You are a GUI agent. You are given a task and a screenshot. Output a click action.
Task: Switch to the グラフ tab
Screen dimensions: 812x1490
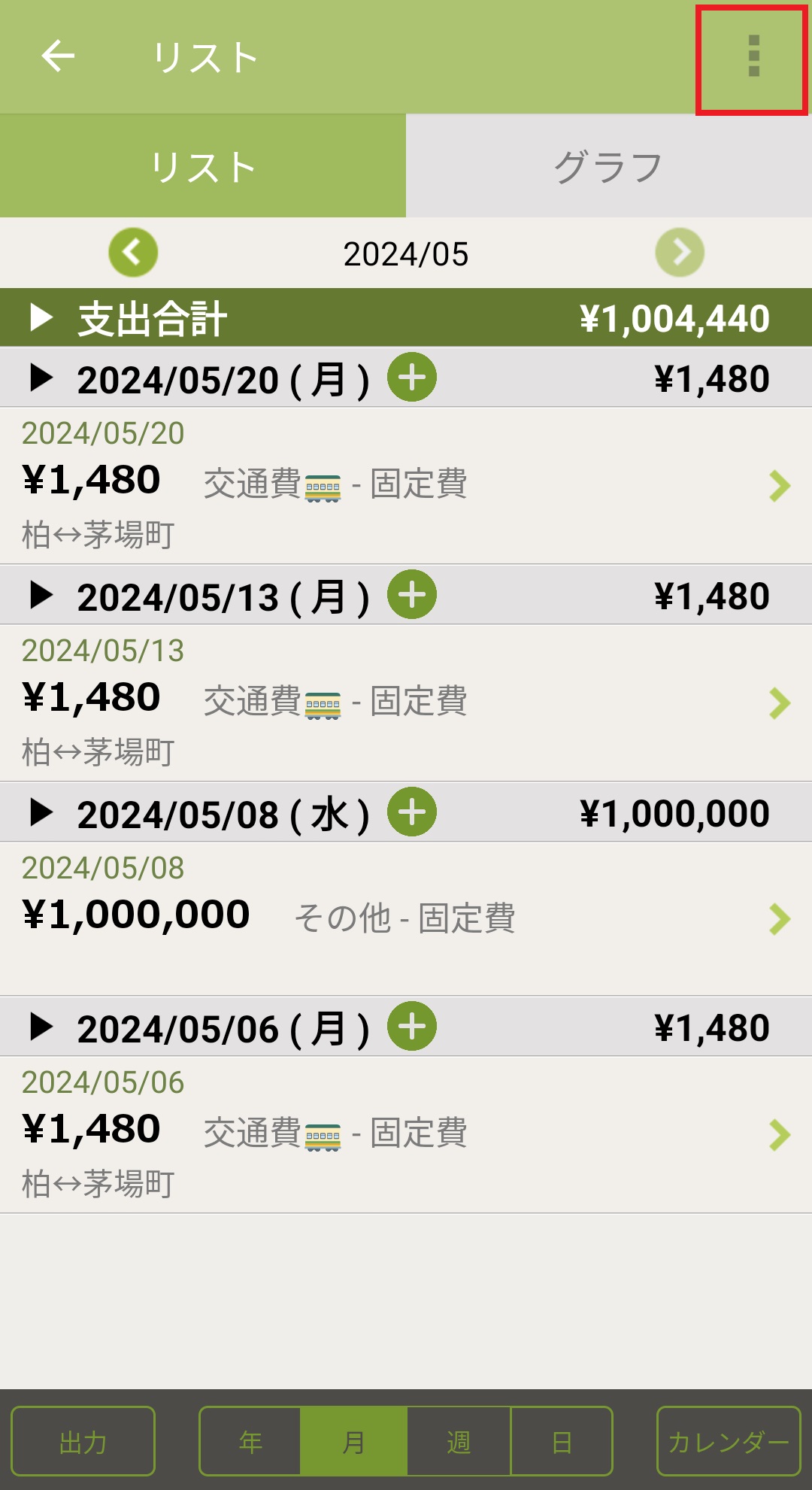[x=608, y=166]
